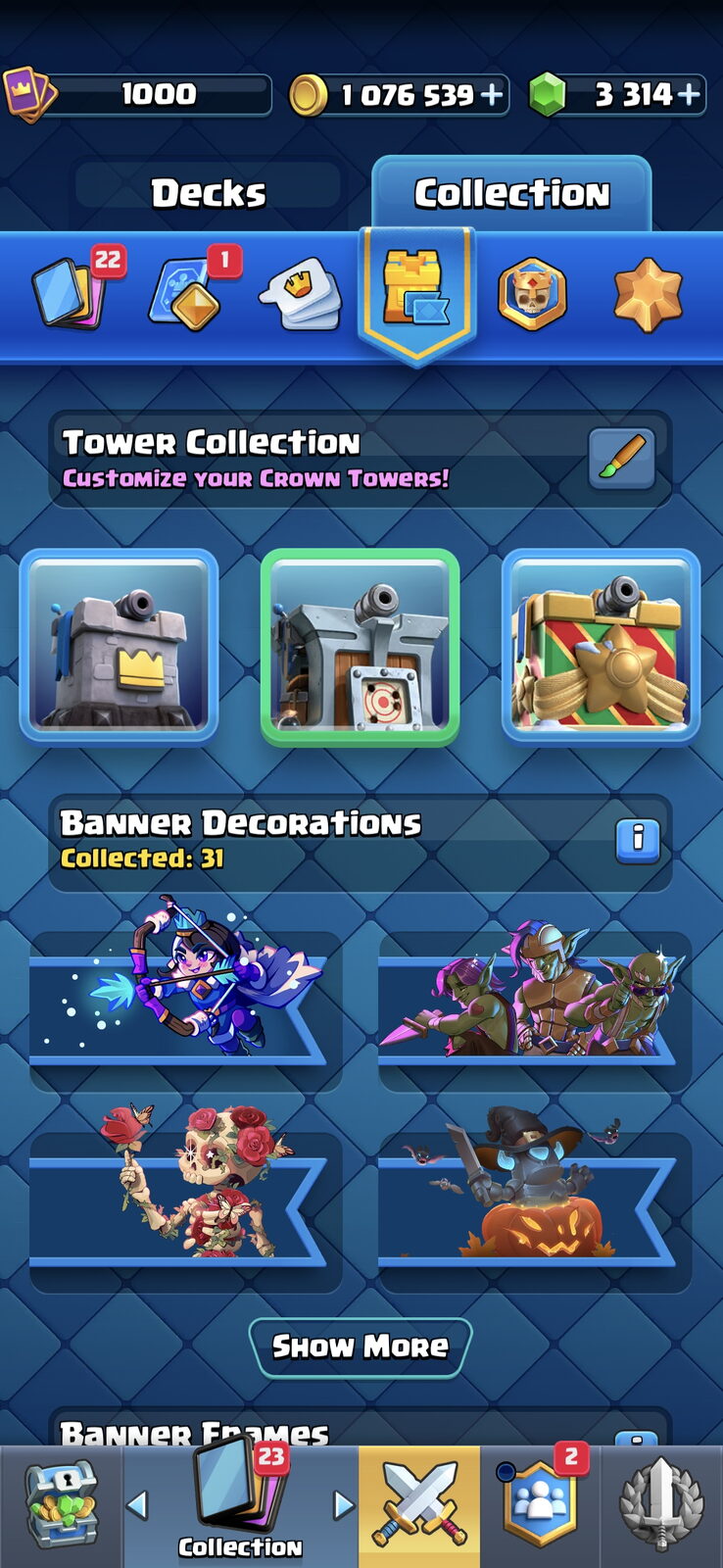Choose the rose skeleton banner decoration
This screenshot has width=723, height=1568.
tap(186, 1196)
